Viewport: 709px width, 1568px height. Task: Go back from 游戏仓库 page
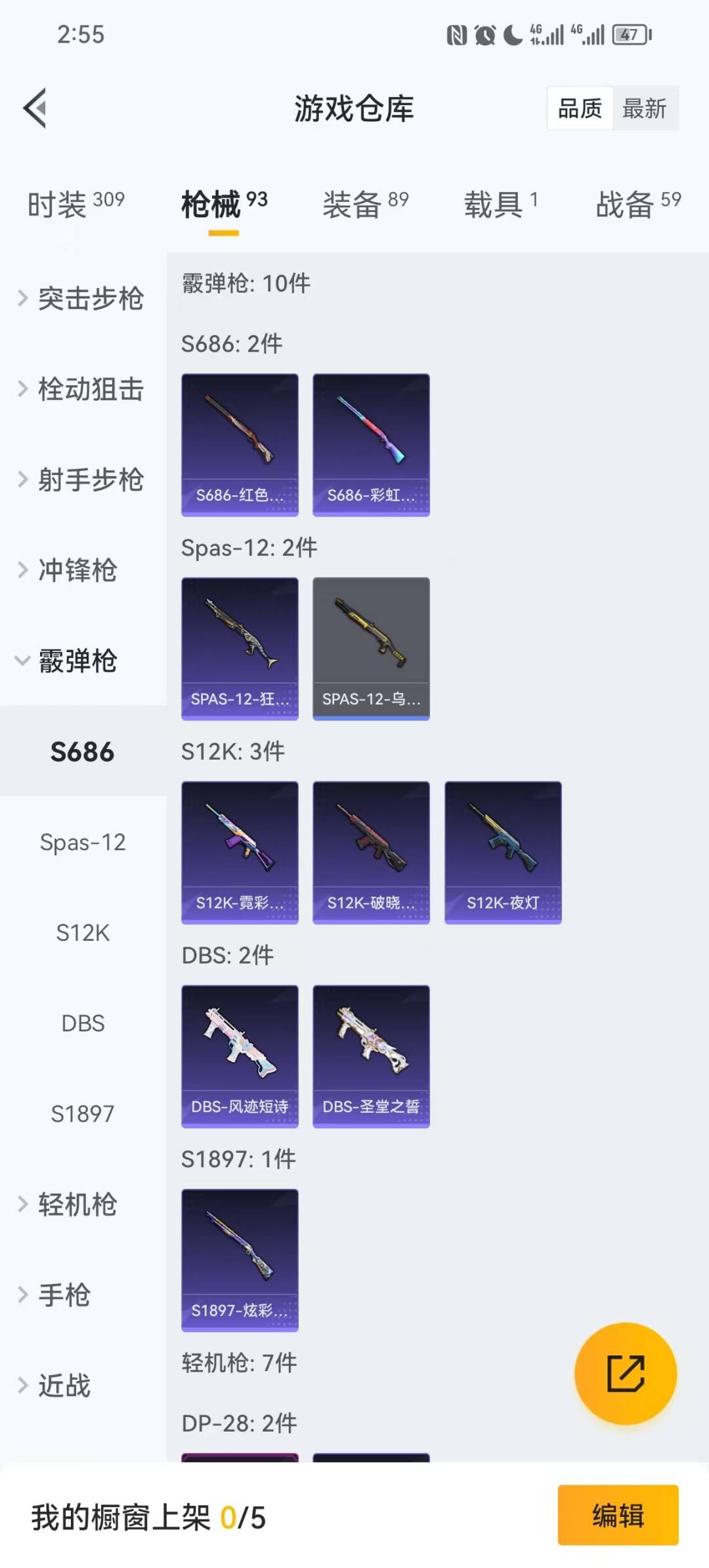[x=35, y=108]
